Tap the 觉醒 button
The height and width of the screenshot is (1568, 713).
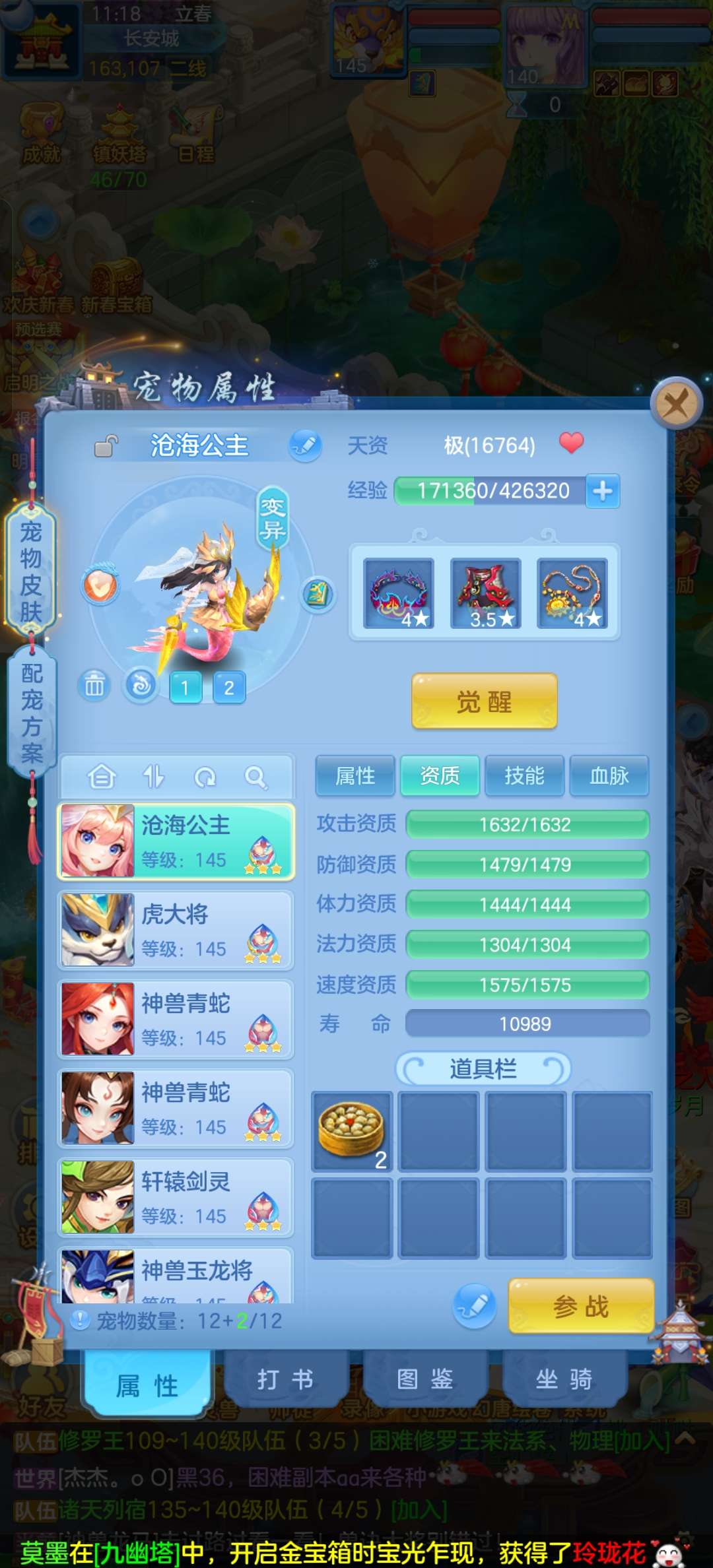click(484, 702)
